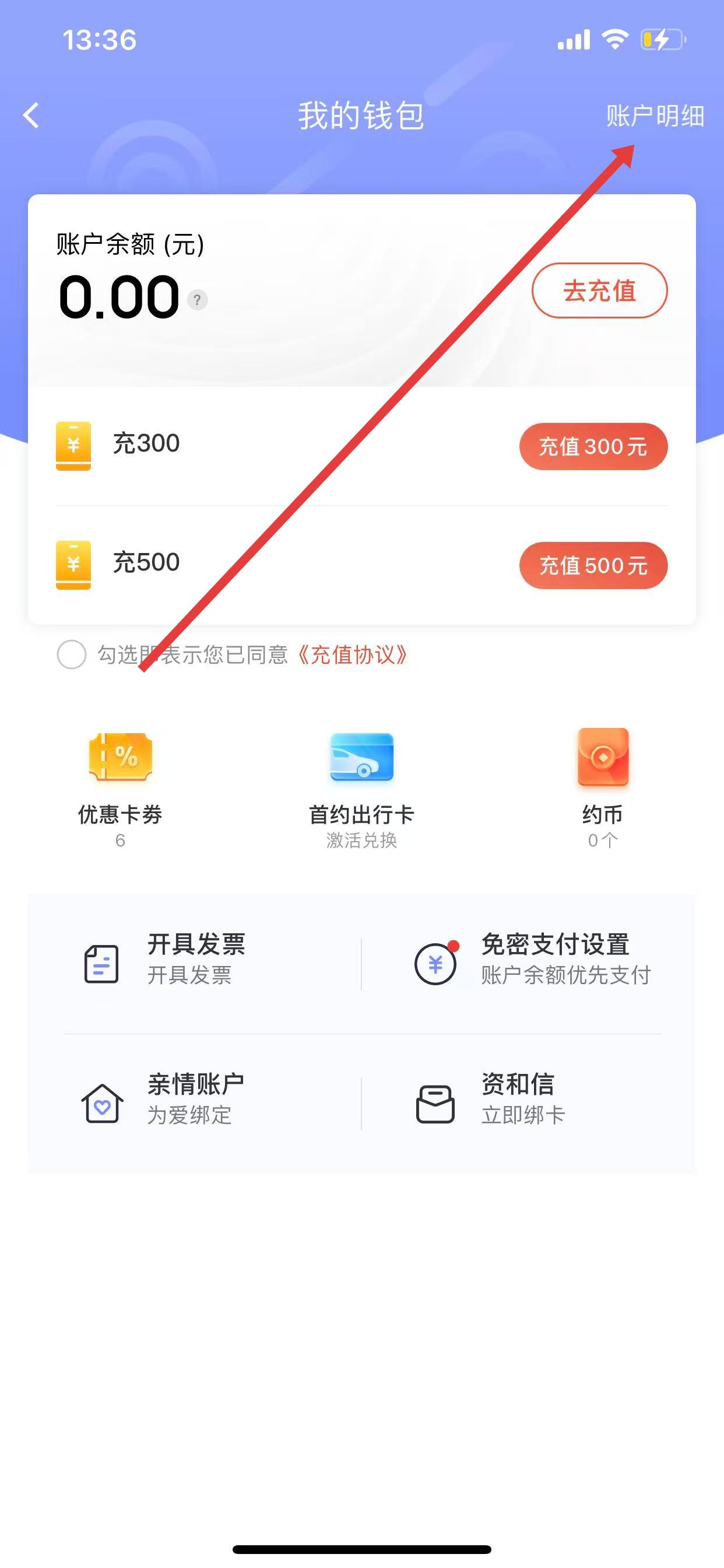Go back from 我的钱包
Screen dimensions: 724x1568
pos(31,115)
